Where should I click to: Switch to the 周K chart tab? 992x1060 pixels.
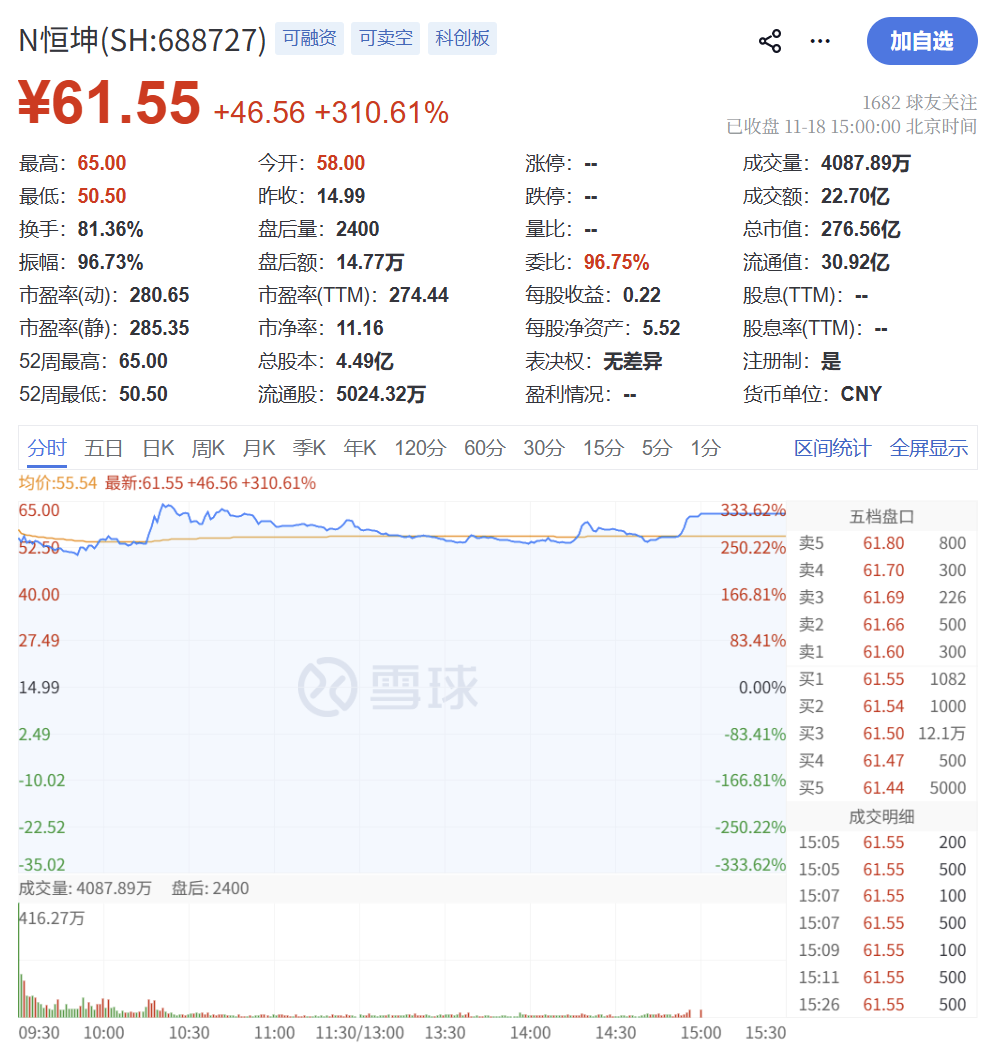(x=208, y=448)
